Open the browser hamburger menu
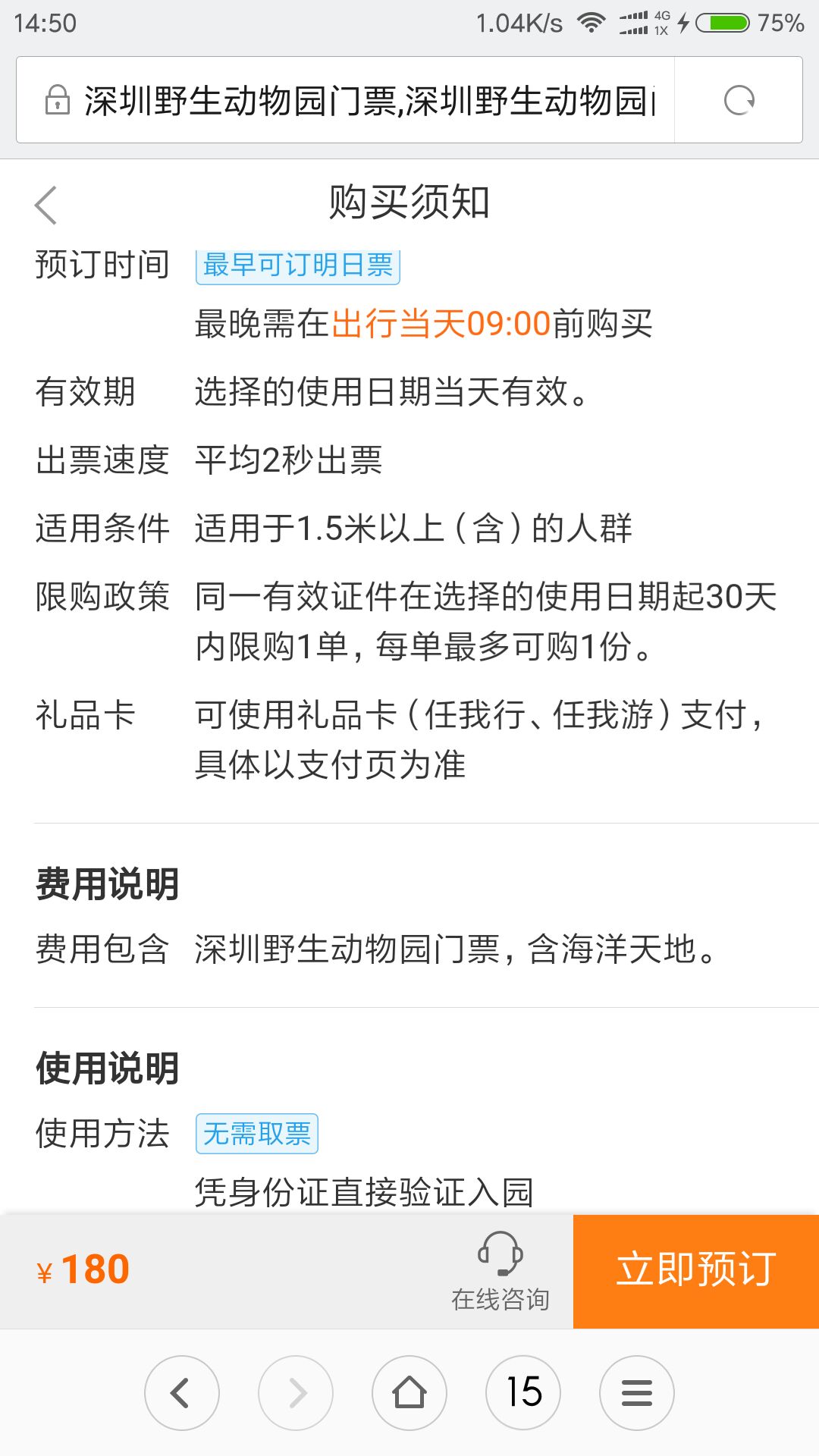This screenshot has width=819, height=1456. [x=637, y=1393]
